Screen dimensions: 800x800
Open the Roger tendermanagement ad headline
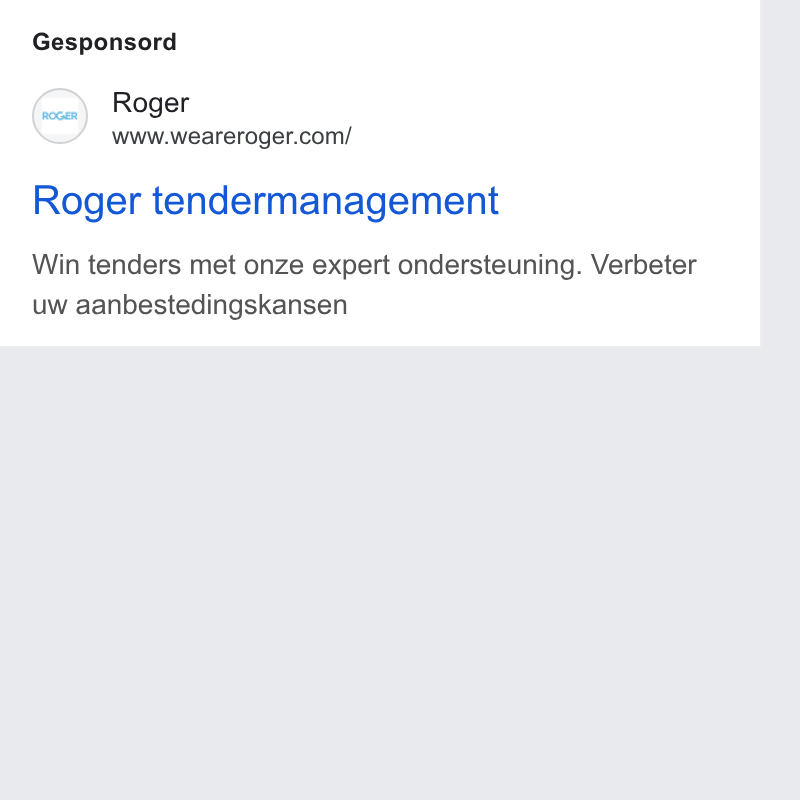click(265, 201)
